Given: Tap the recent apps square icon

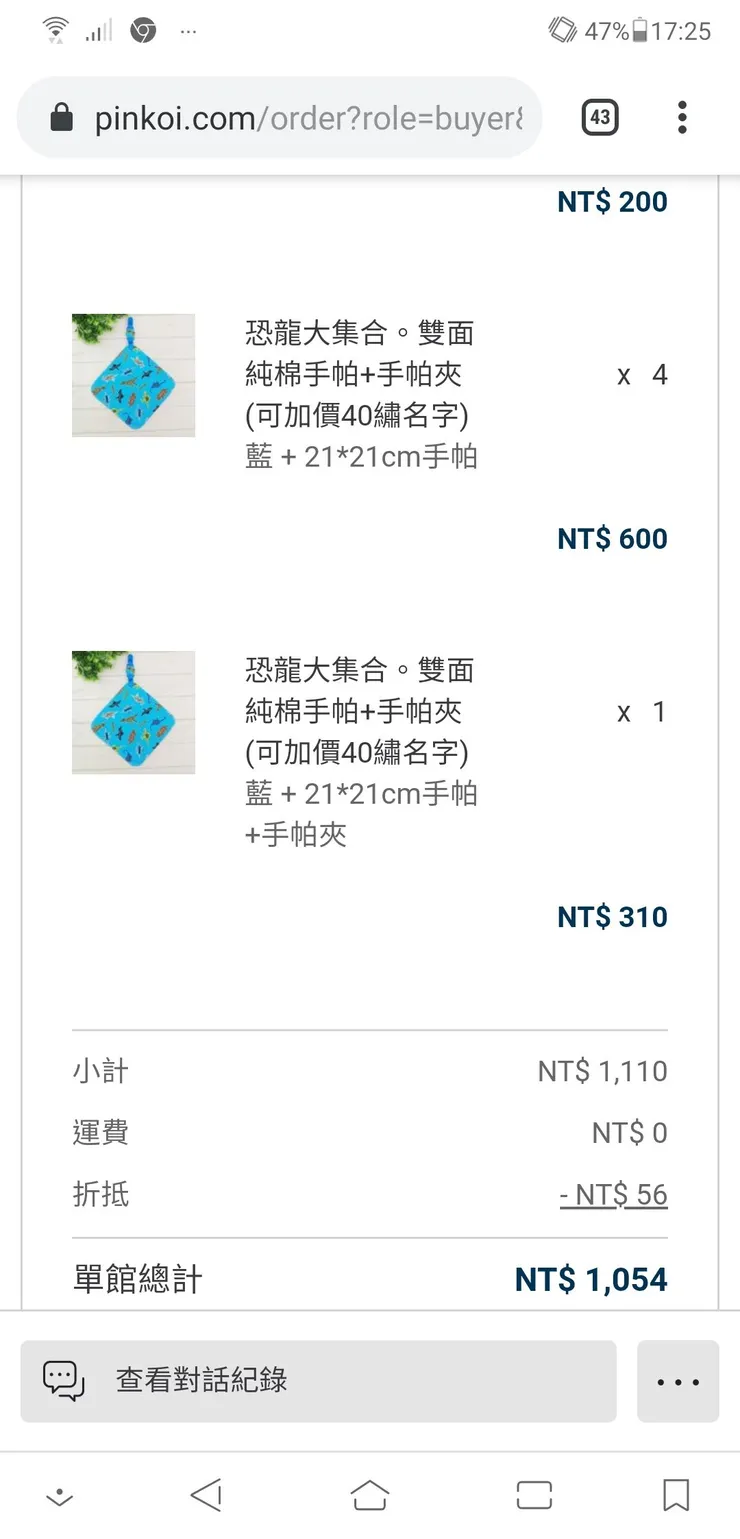Looking at the screenshot, I should click(x=534, y=1494).
